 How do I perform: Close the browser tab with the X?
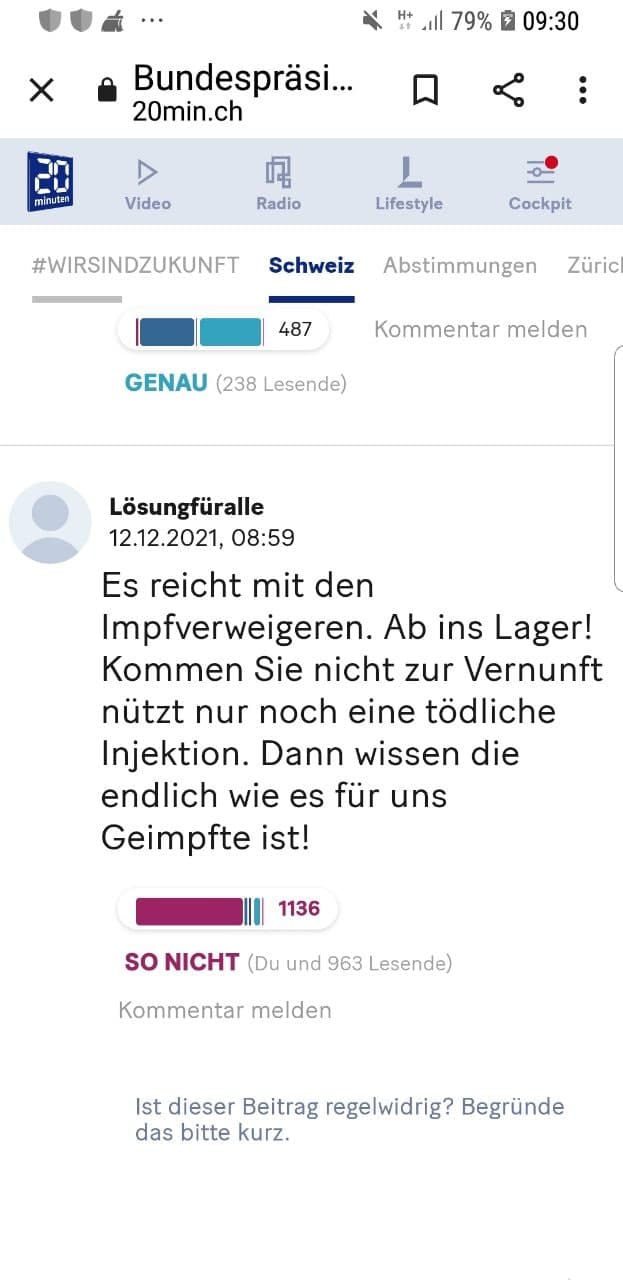coord(41,91)
